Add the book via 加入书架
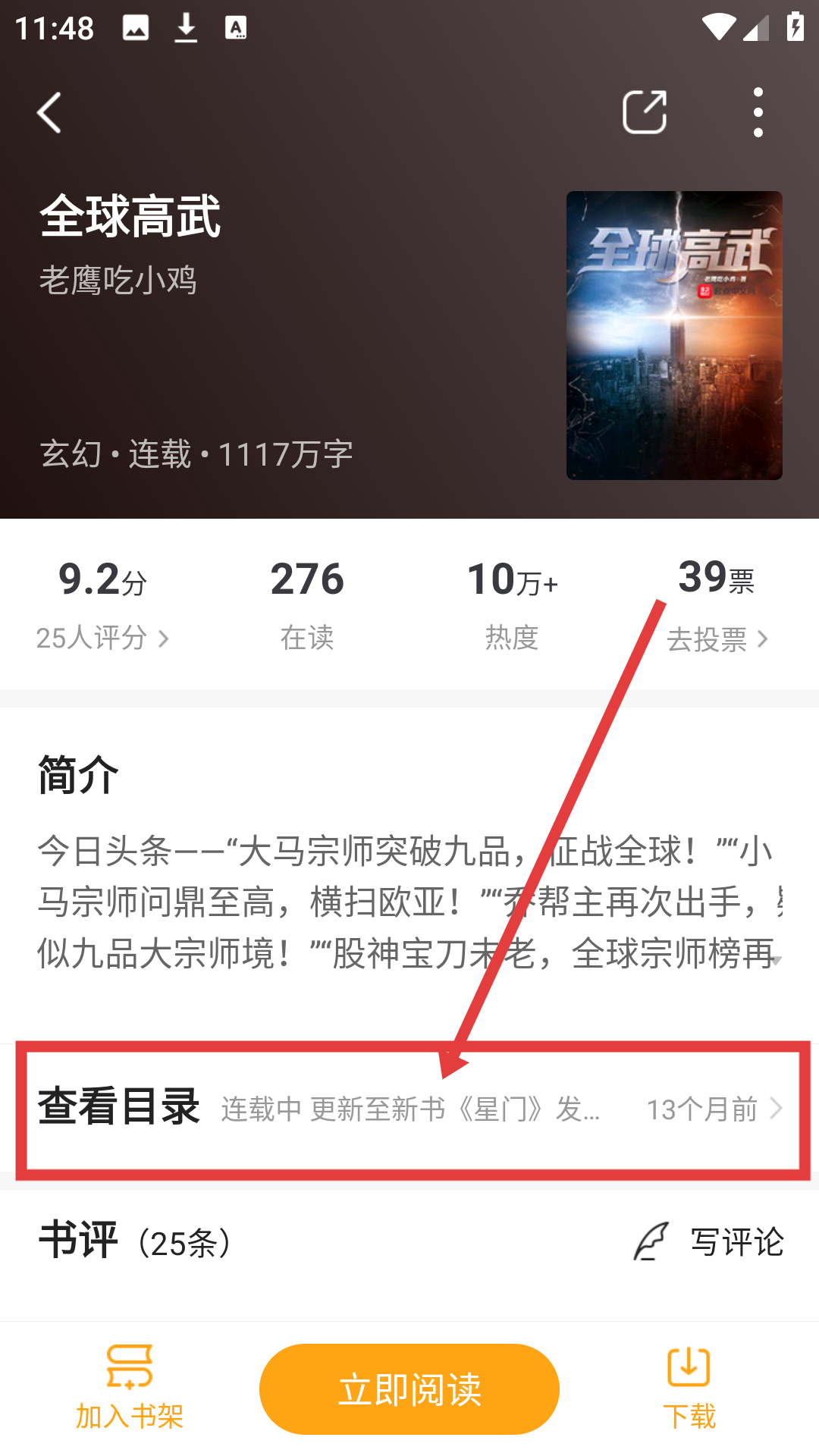Screen dimensions: 819x1456 tap(130, 1388)
